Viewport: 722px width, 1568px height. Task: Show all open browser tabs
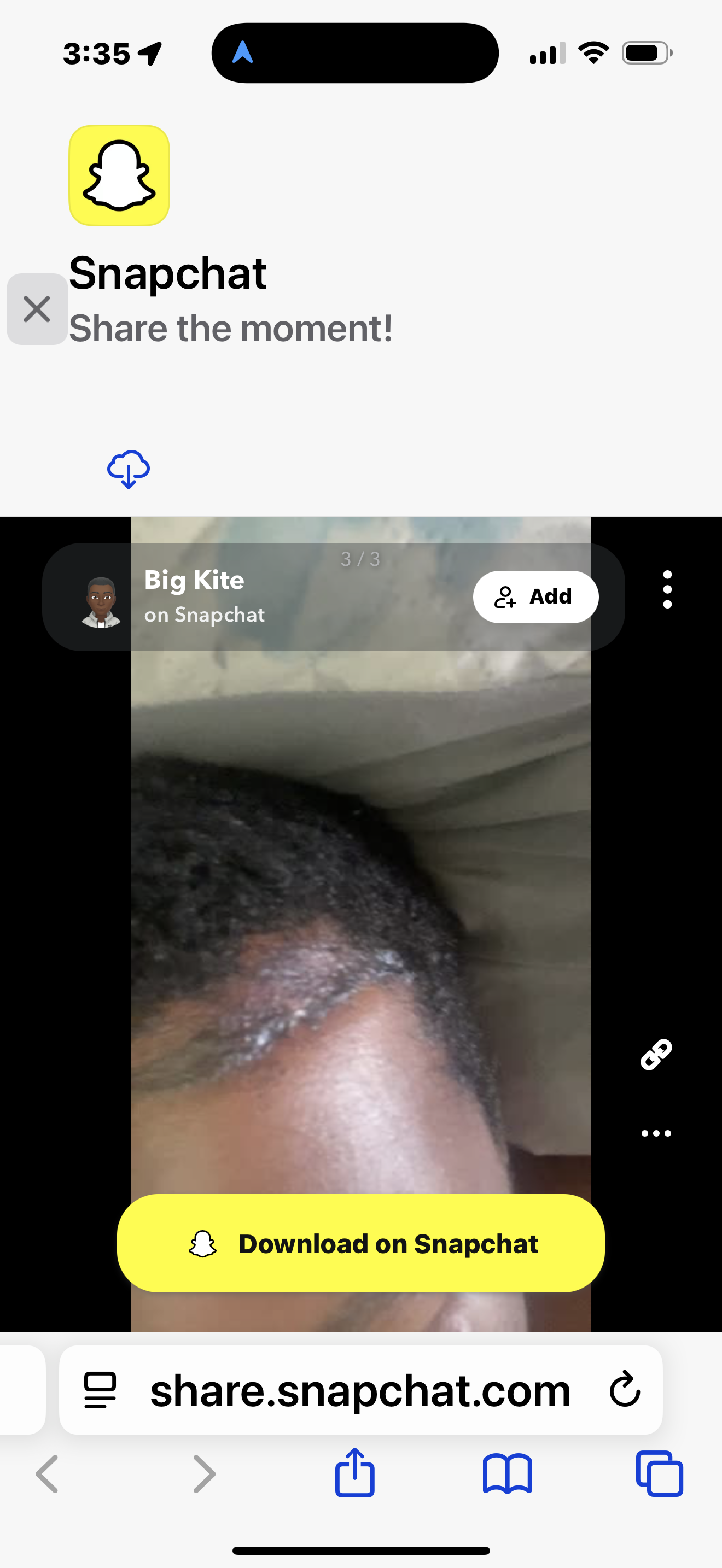point(659,1473)
